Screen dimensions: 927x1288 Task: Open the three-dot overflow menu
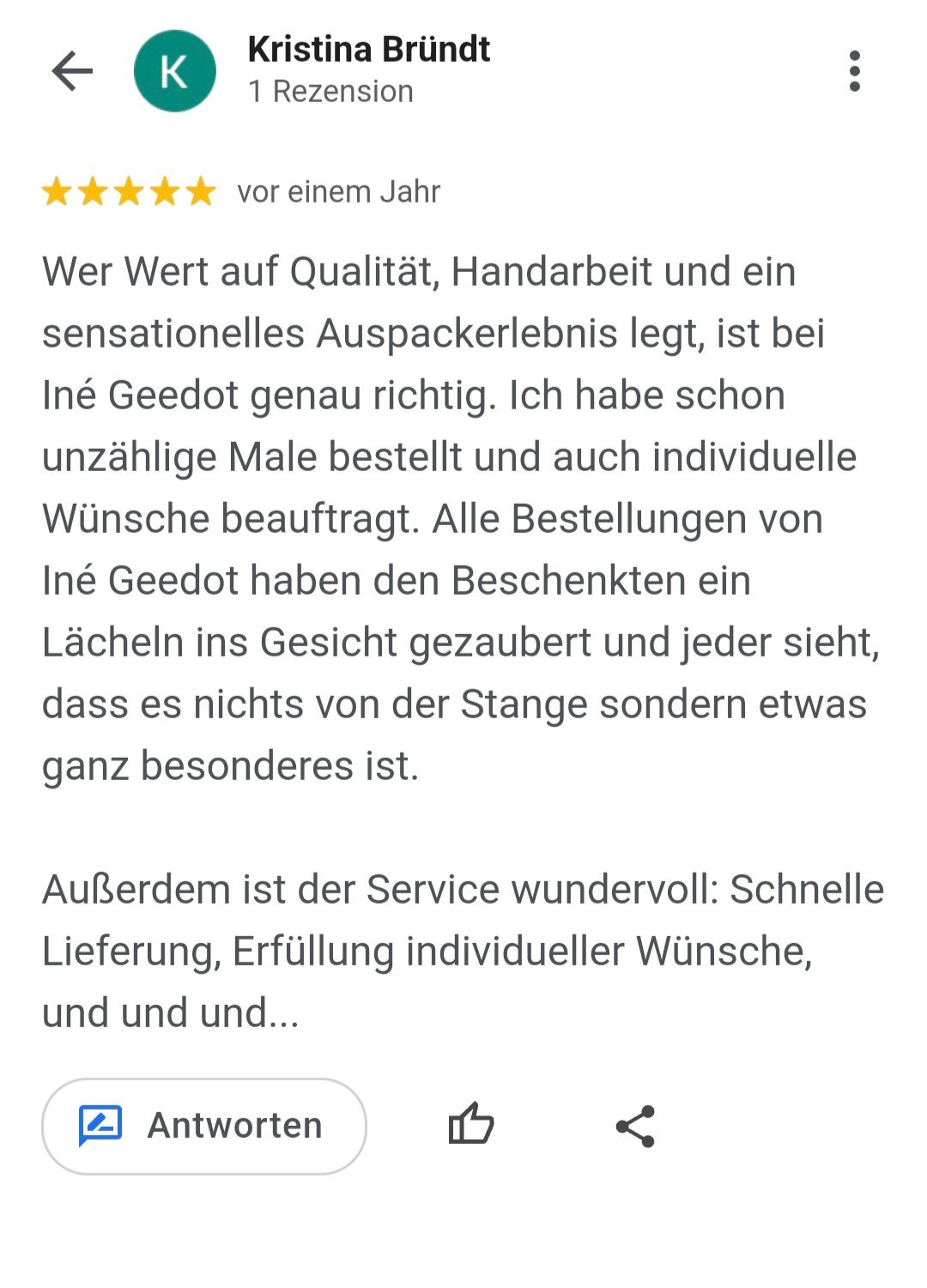tap(854, 71)
